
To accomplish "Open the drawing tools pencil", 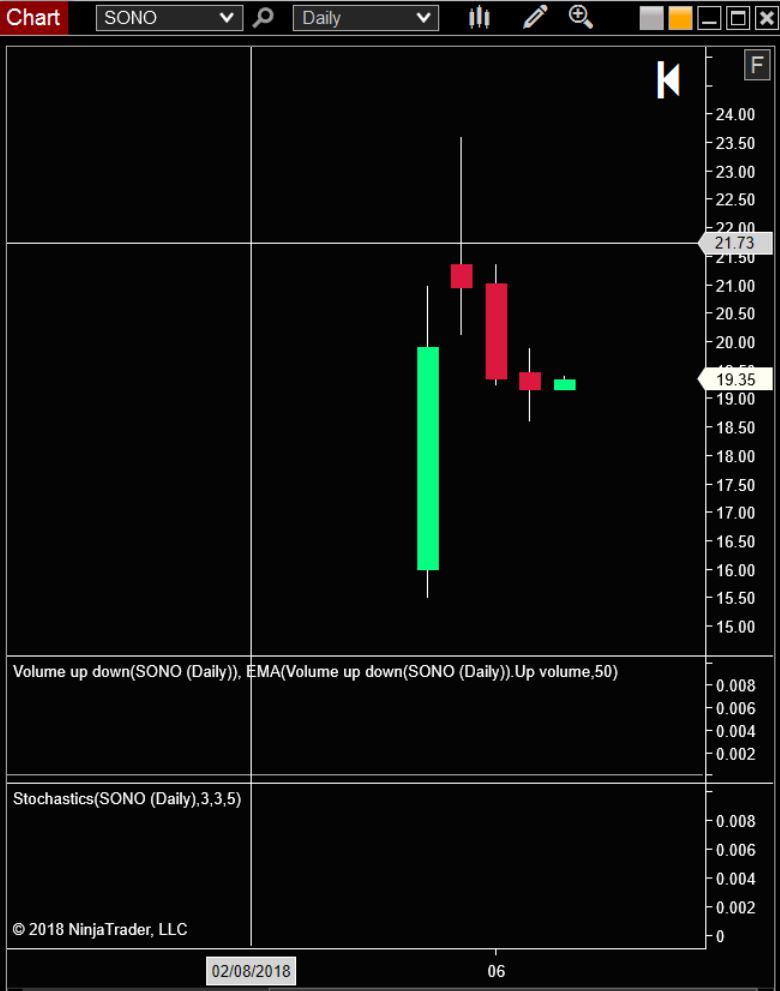I will 536,17.
